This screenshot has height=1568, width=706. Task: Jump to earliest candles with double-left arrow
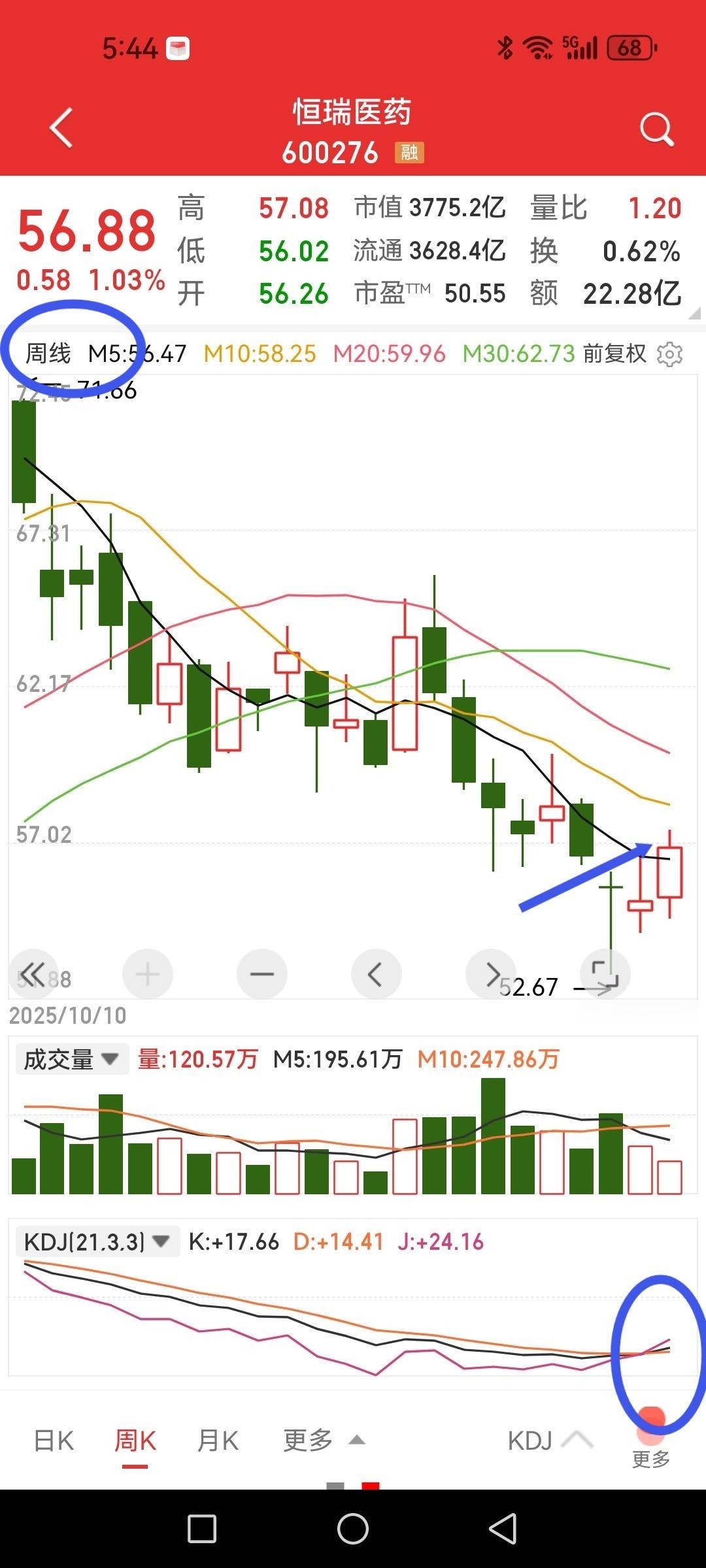[x=33, y=974]
